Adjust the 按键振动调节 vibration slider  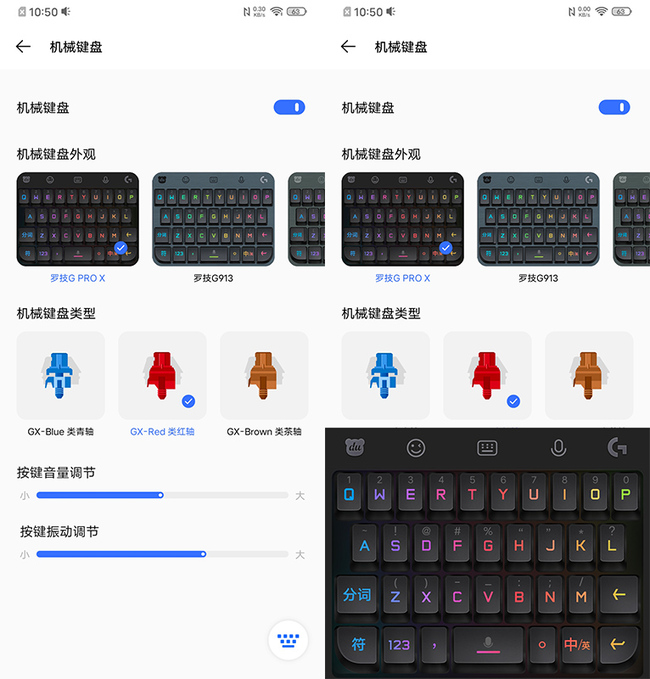[x=203, y=553]
